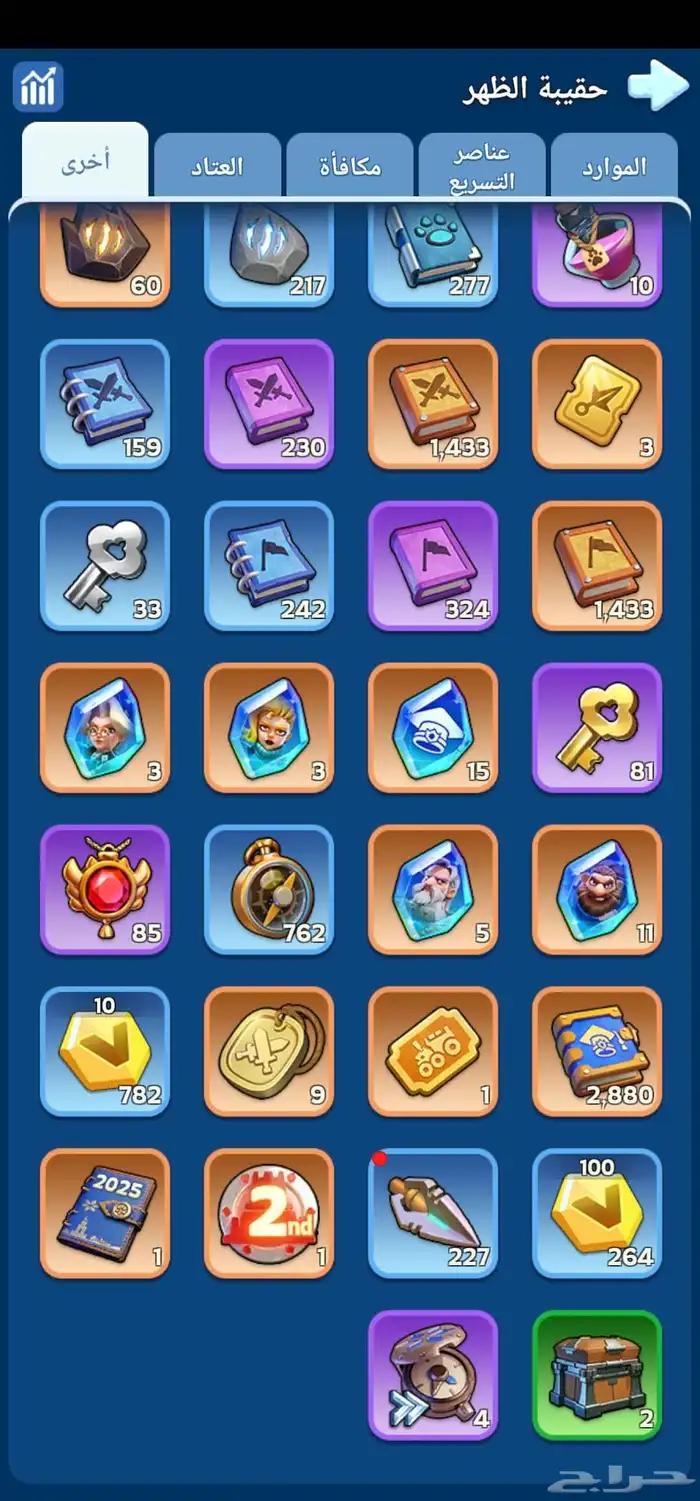
Task: Switch to the الموارد tab
Action: point(614,167)
